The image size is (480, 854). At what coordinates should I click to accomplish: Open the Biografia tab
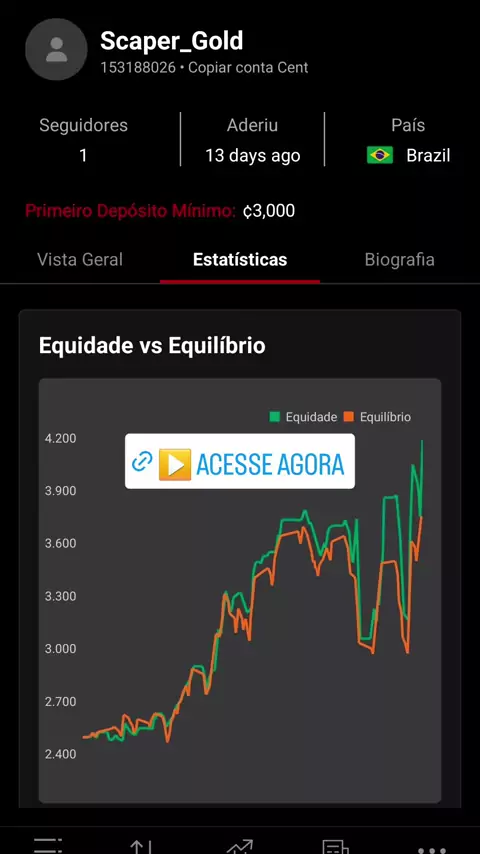[399, 260]
